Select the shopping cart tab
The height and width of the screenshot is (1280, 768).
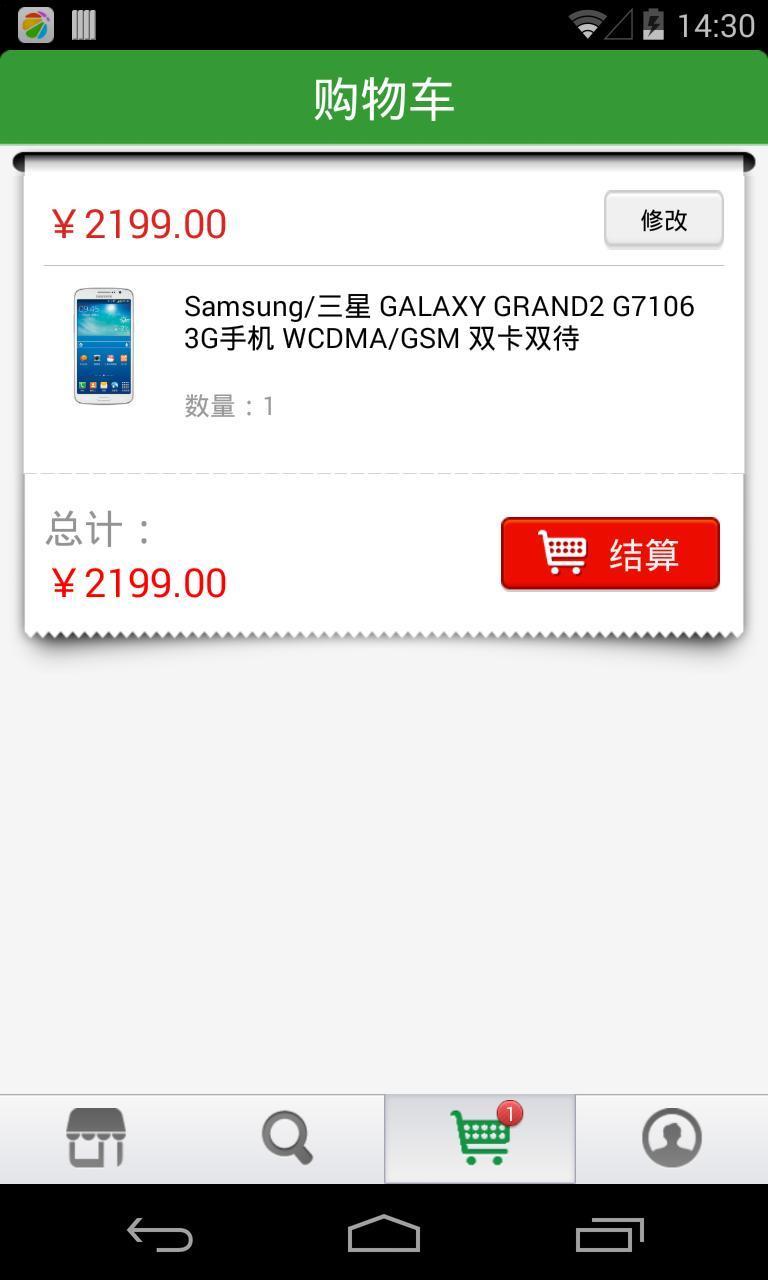(480, 1138)
